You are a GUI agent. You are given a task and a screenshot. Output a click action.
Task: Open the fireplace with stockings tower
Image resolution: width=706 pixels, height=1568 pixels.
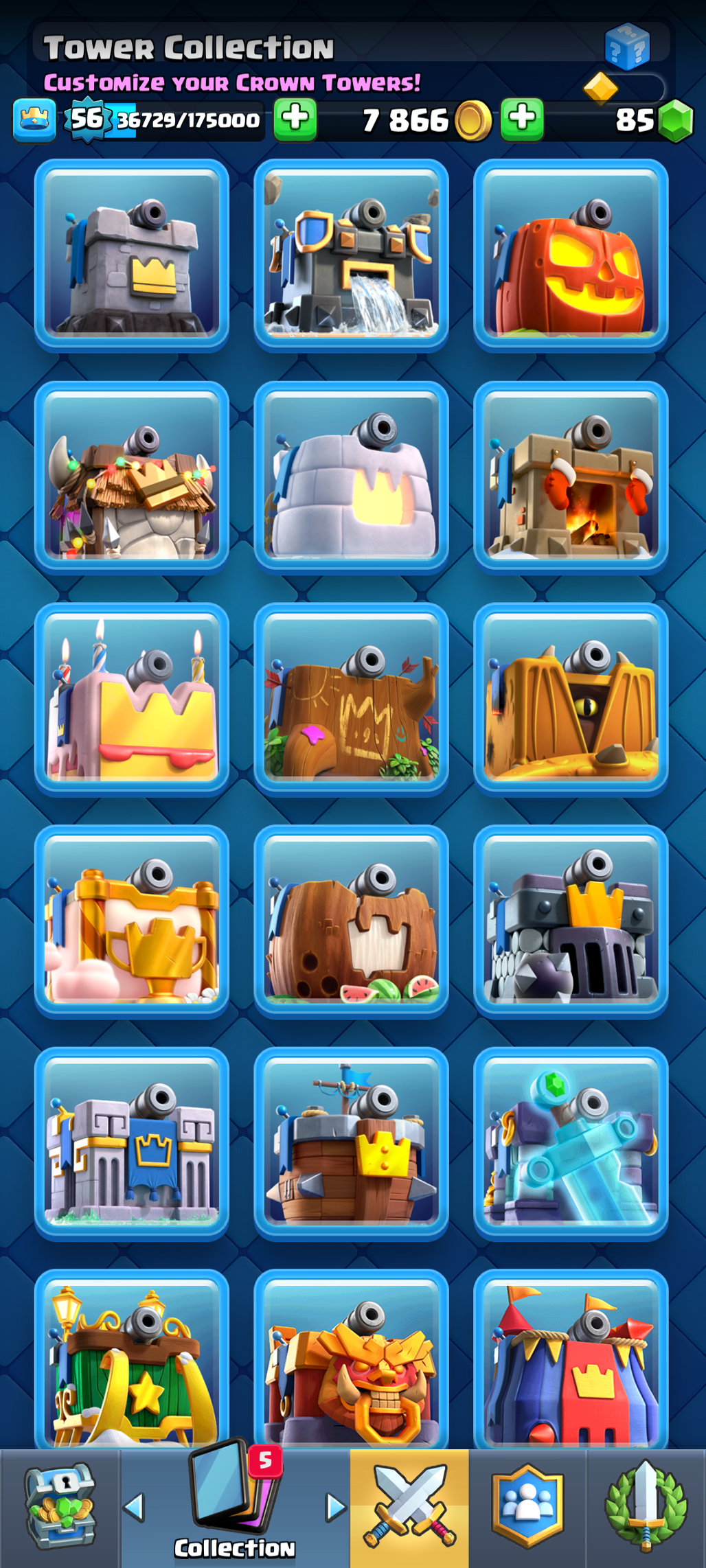(x=571, y=478)
